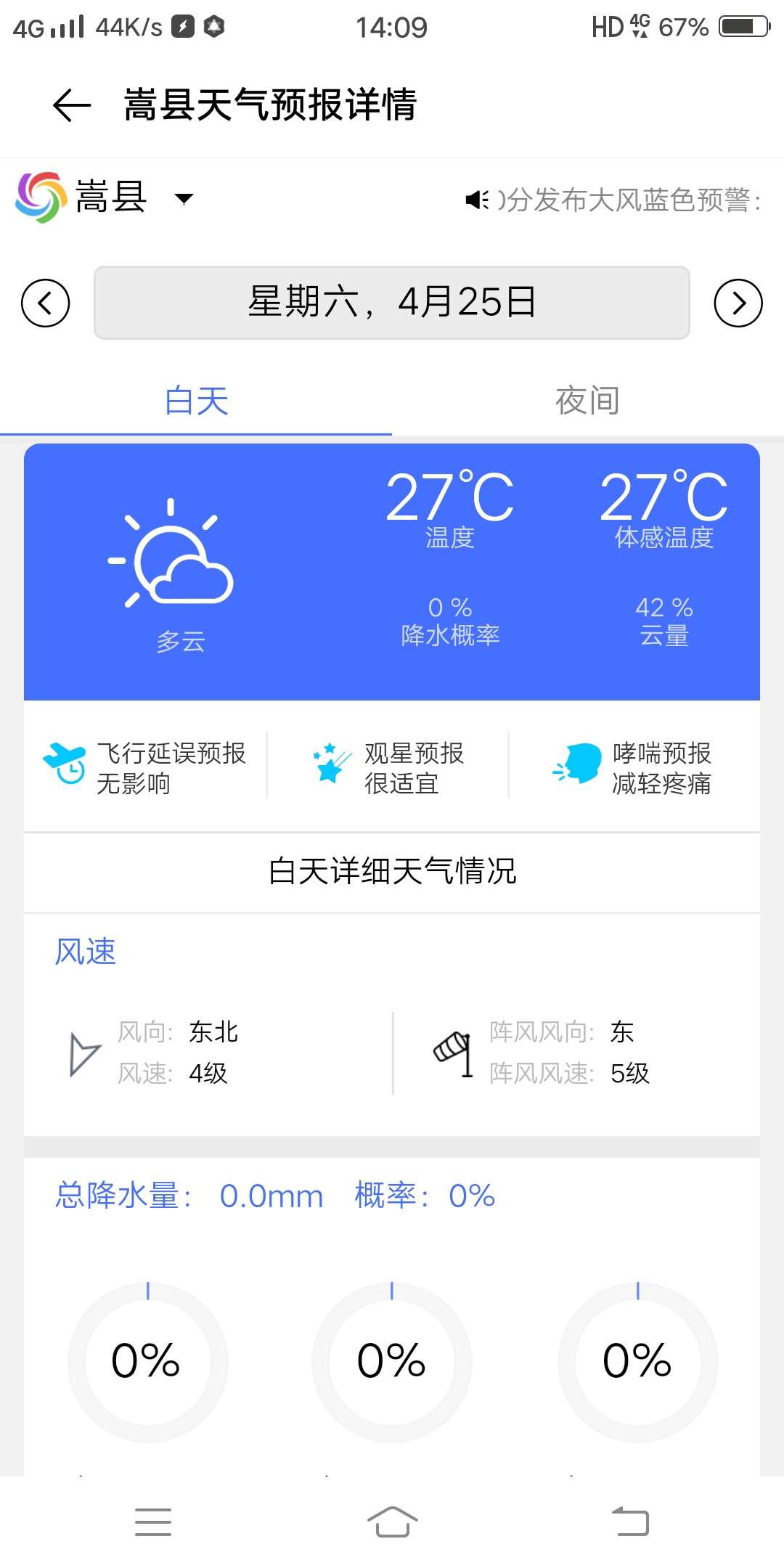
Task: Open 哮喘预报 forecast
Action: click(632, 768)
